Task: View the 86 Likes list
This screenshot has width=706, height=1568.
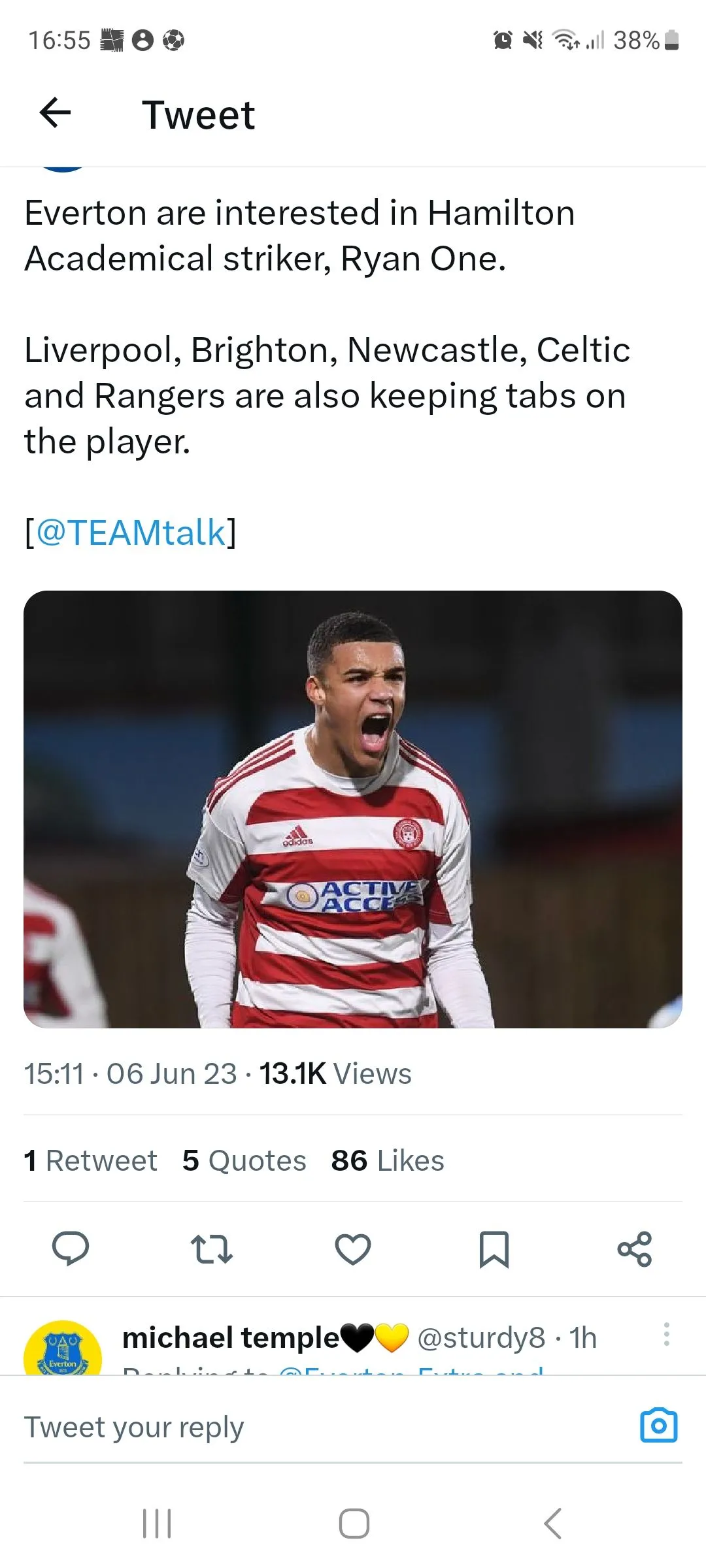Action: (388, 1161)
